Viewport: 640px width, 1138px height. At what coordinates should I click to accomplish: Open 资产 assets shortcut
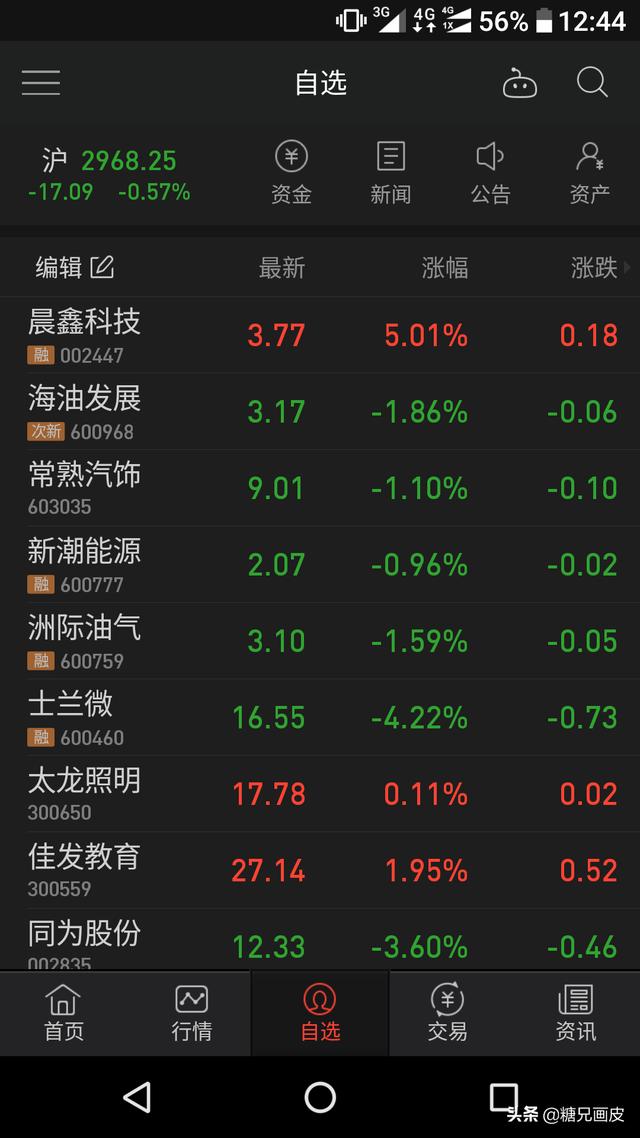[x=589, y=173]
